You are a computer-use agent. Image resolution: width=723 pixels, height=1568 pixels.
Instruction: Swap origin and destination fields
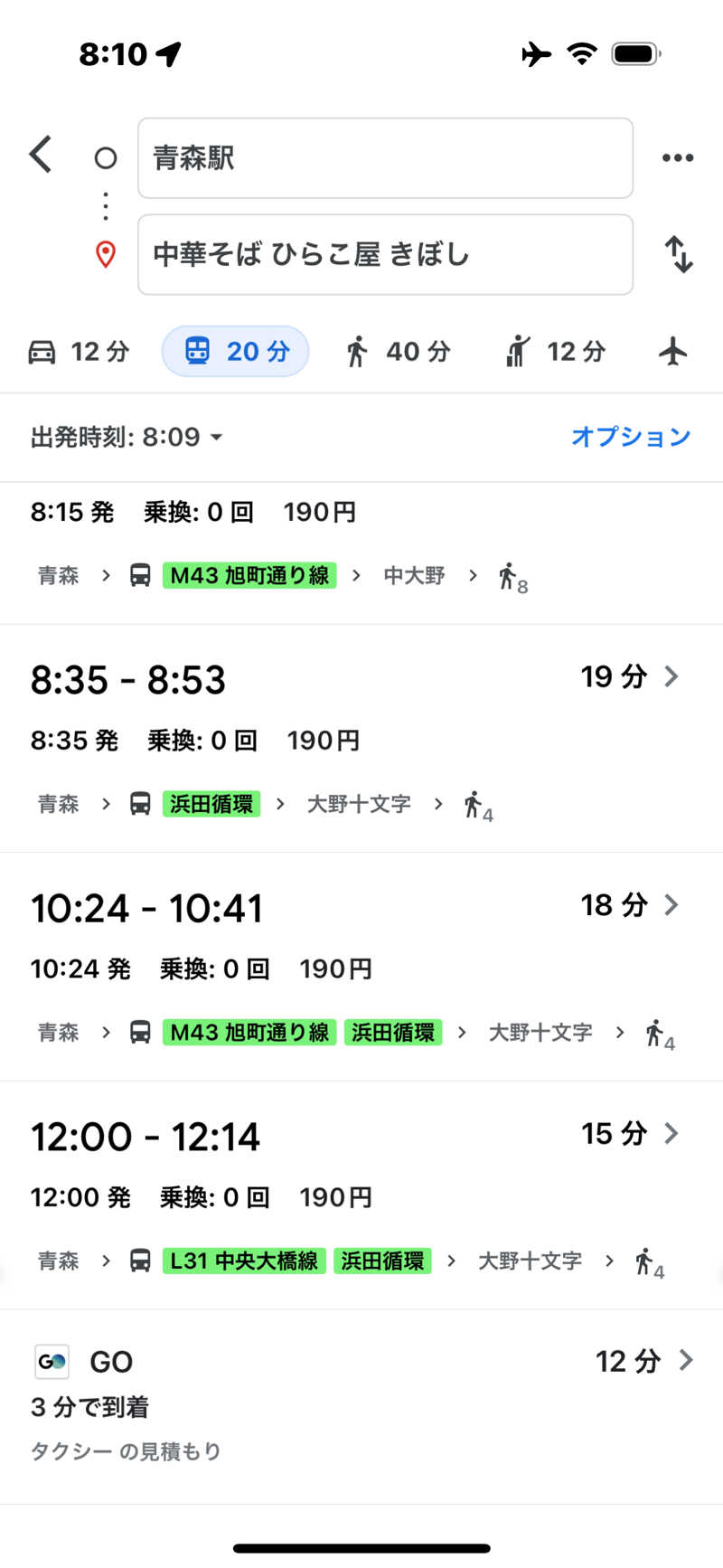pos(679,254)
